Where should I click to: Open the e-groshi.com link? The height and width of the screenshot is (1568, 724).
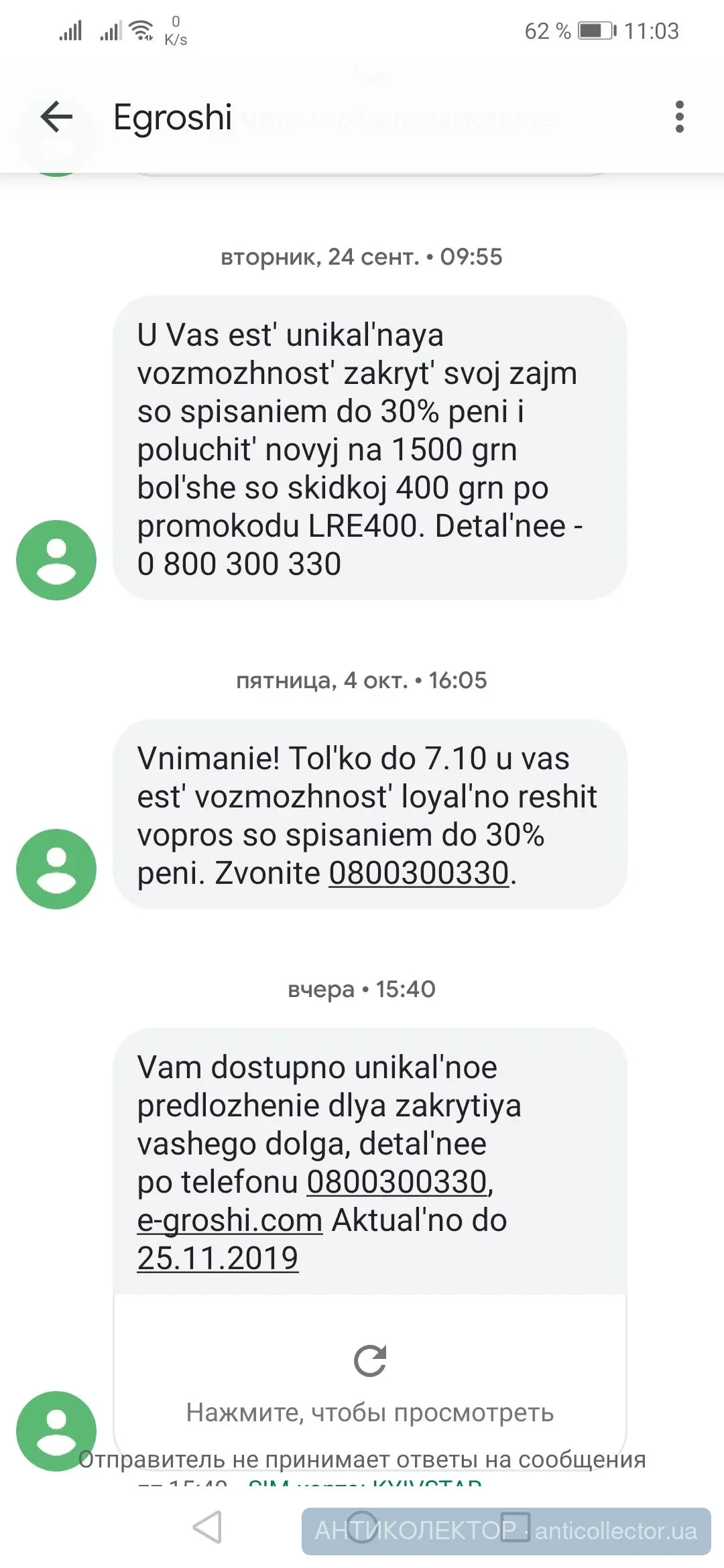tap(230, 1220)
